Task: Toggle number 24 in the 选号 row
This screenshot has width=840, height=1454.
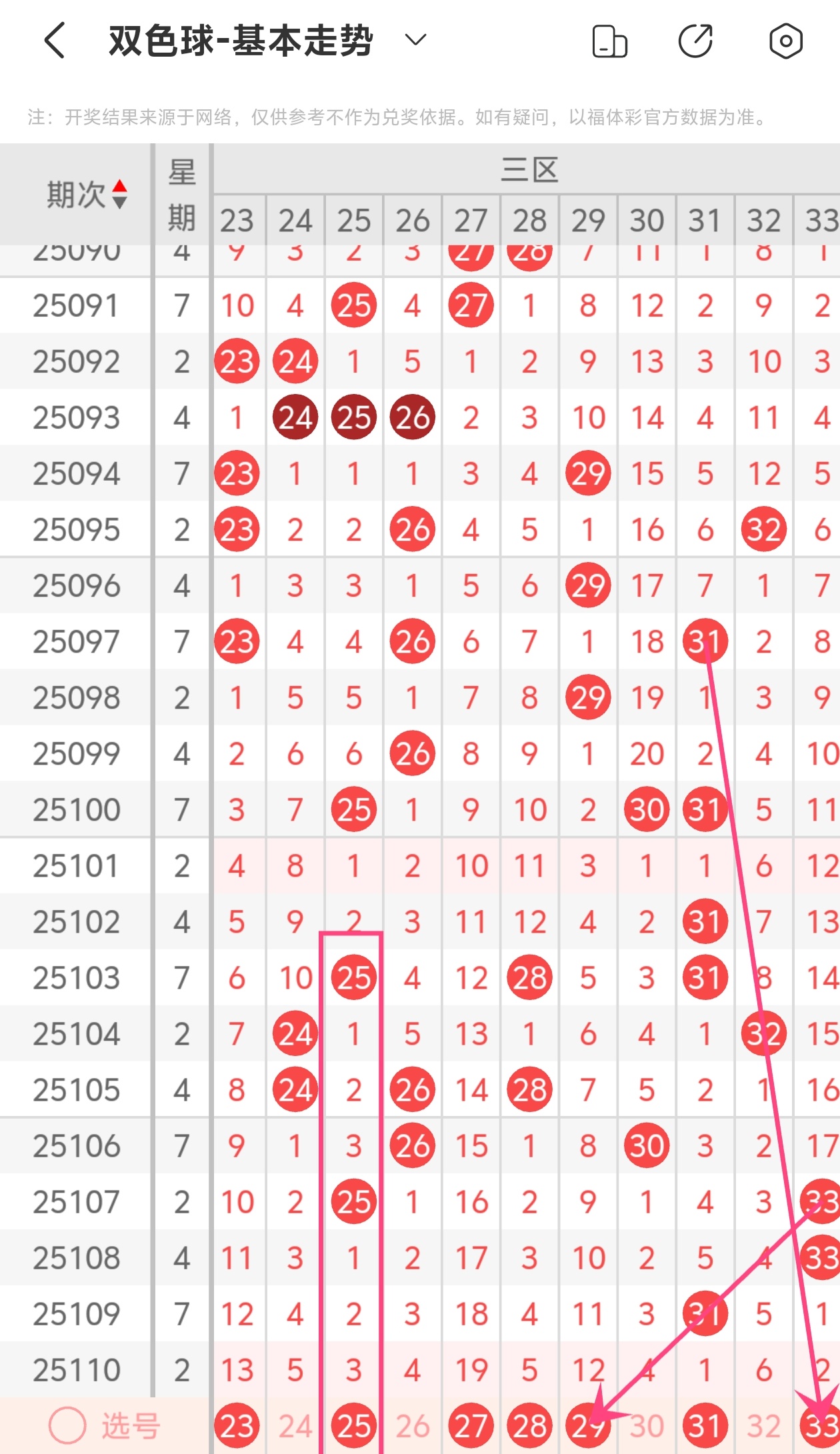Action: pyautogui.click(x=295, y=1427)
